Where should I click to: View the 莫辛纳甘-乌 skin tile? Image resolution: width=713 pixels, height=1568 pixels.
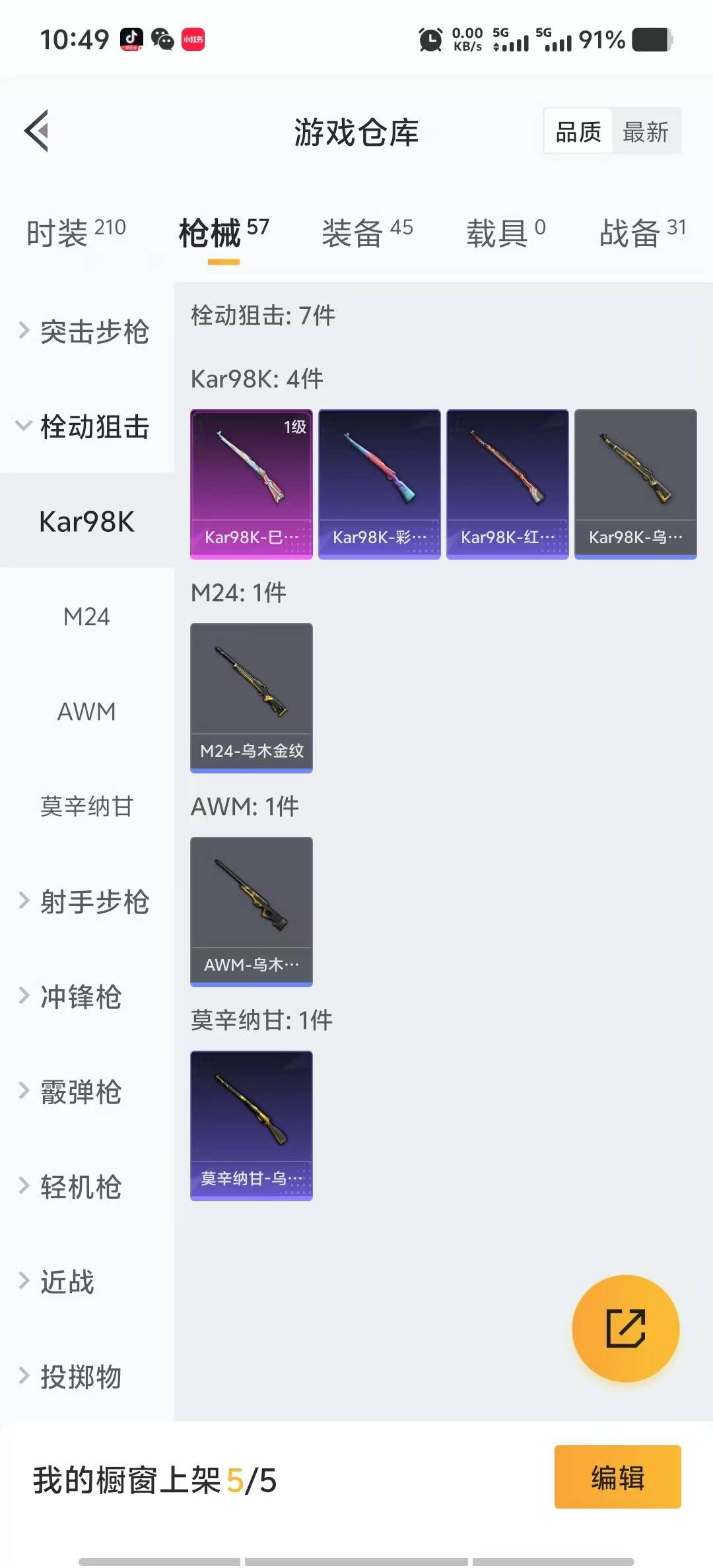tap(251, 1125)
